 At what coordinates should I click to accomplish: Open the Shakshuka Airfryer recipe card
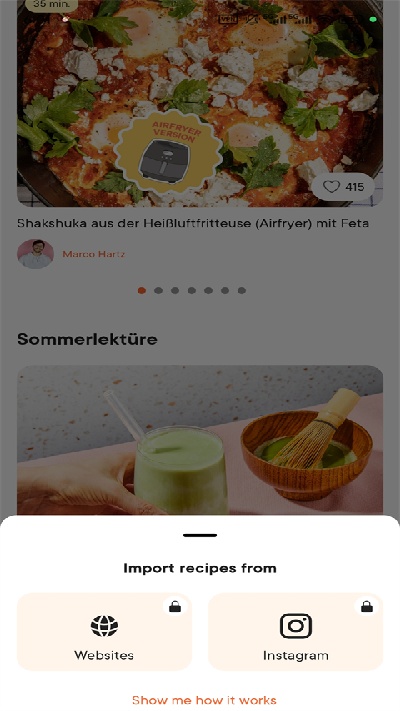tap(200, 103)
